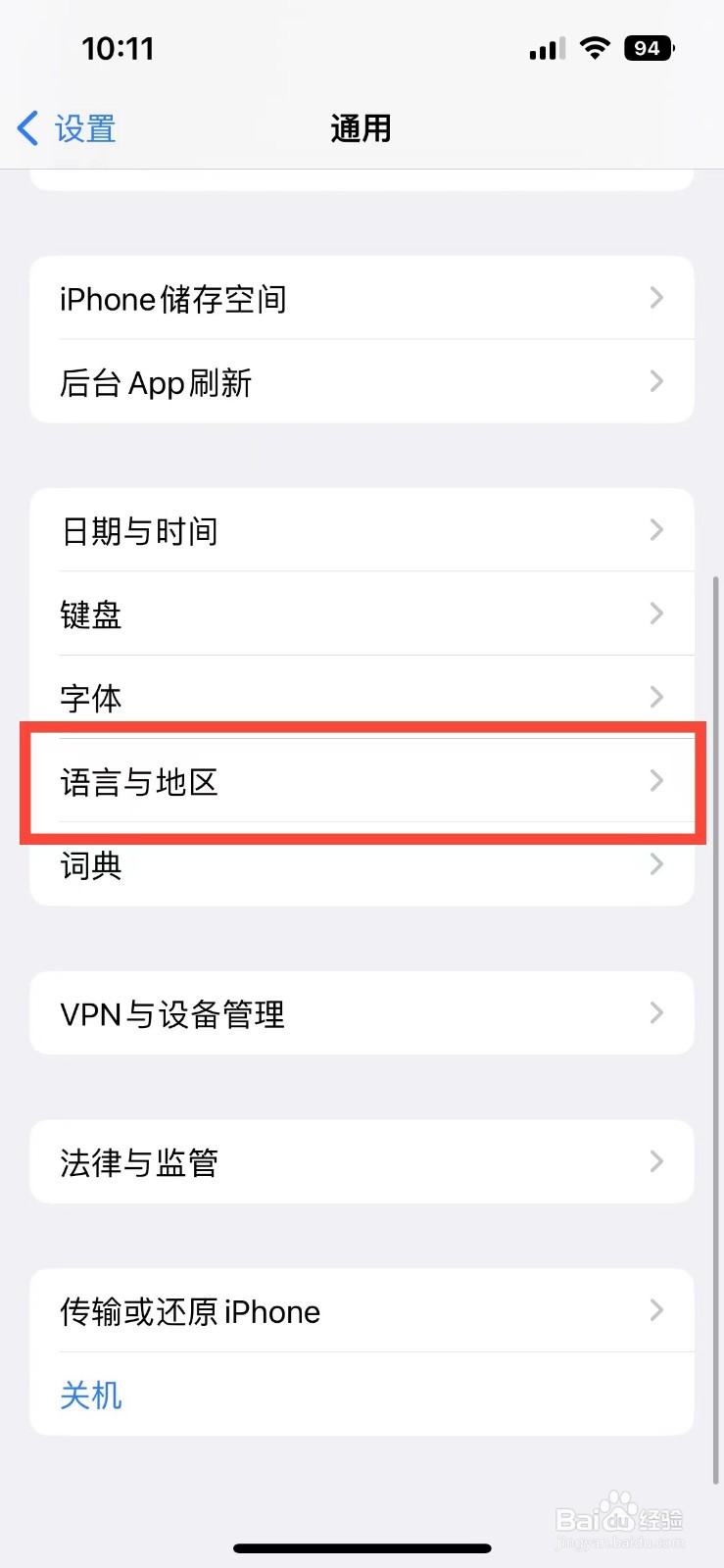
Task: Expand the chevron next to 词典
Action: point(655,865)
